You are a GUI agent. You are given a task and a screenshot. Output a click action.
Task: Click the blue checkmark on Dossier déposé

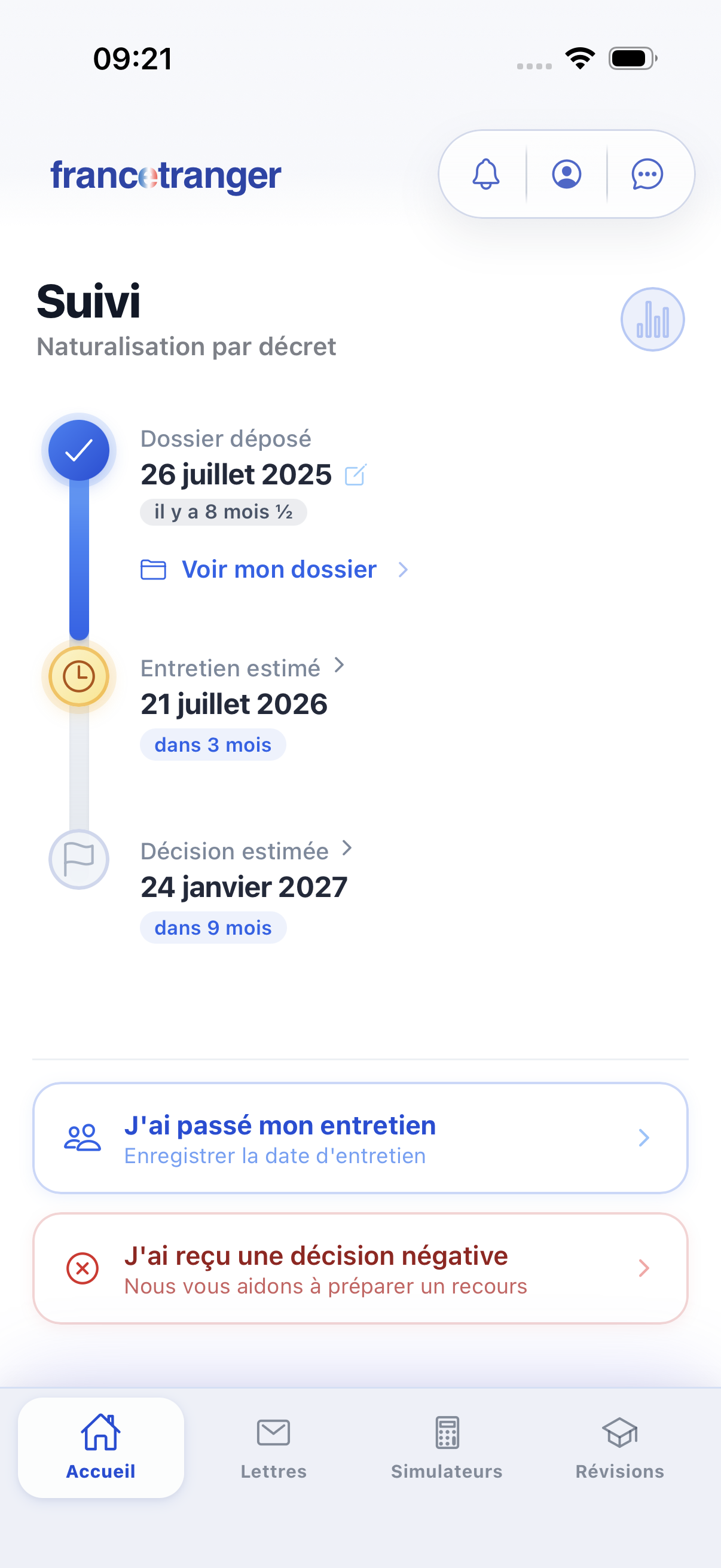click(78, 450)
